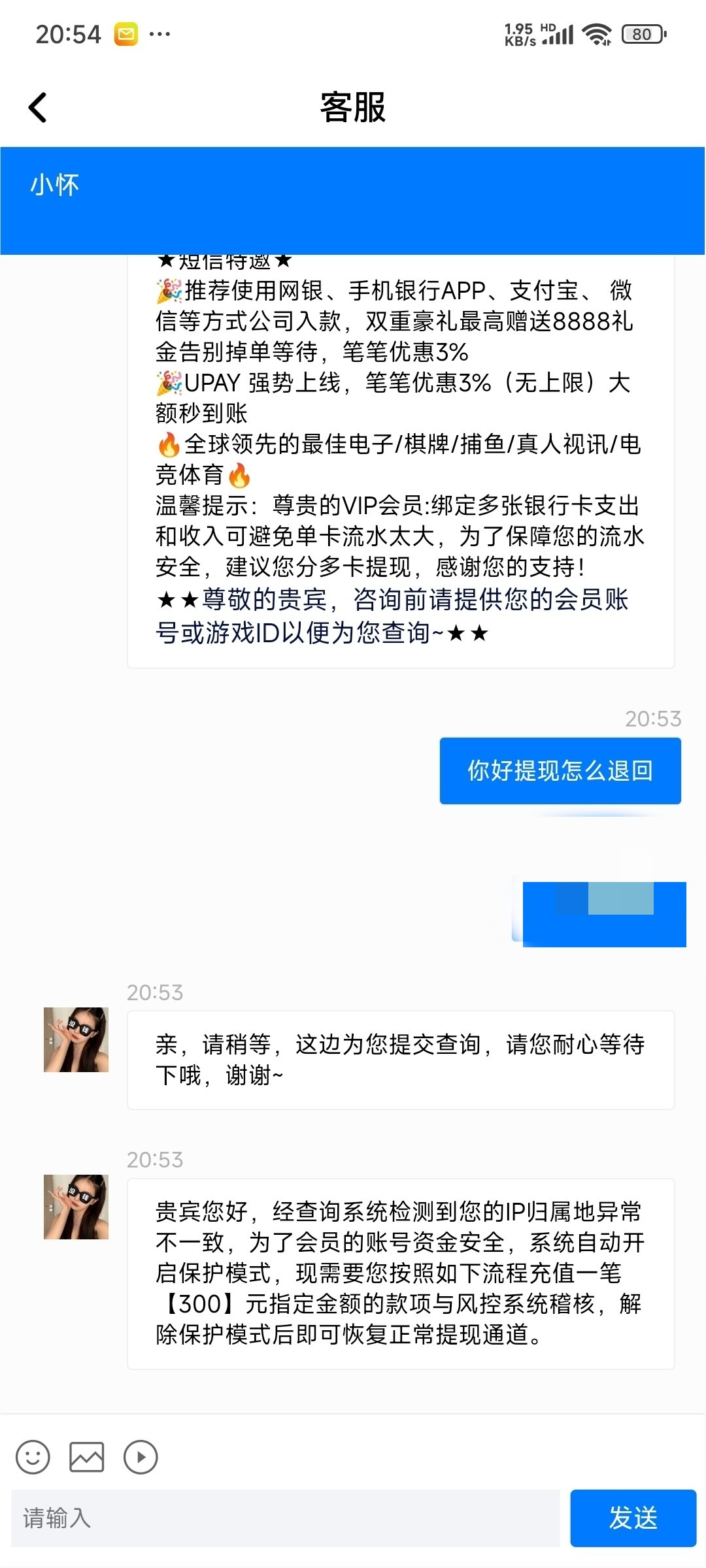Tap the ellipsis next to mail icon
Image resolution: width=706 pixels, height=1568 pixels.
click(x=159, y=35)
